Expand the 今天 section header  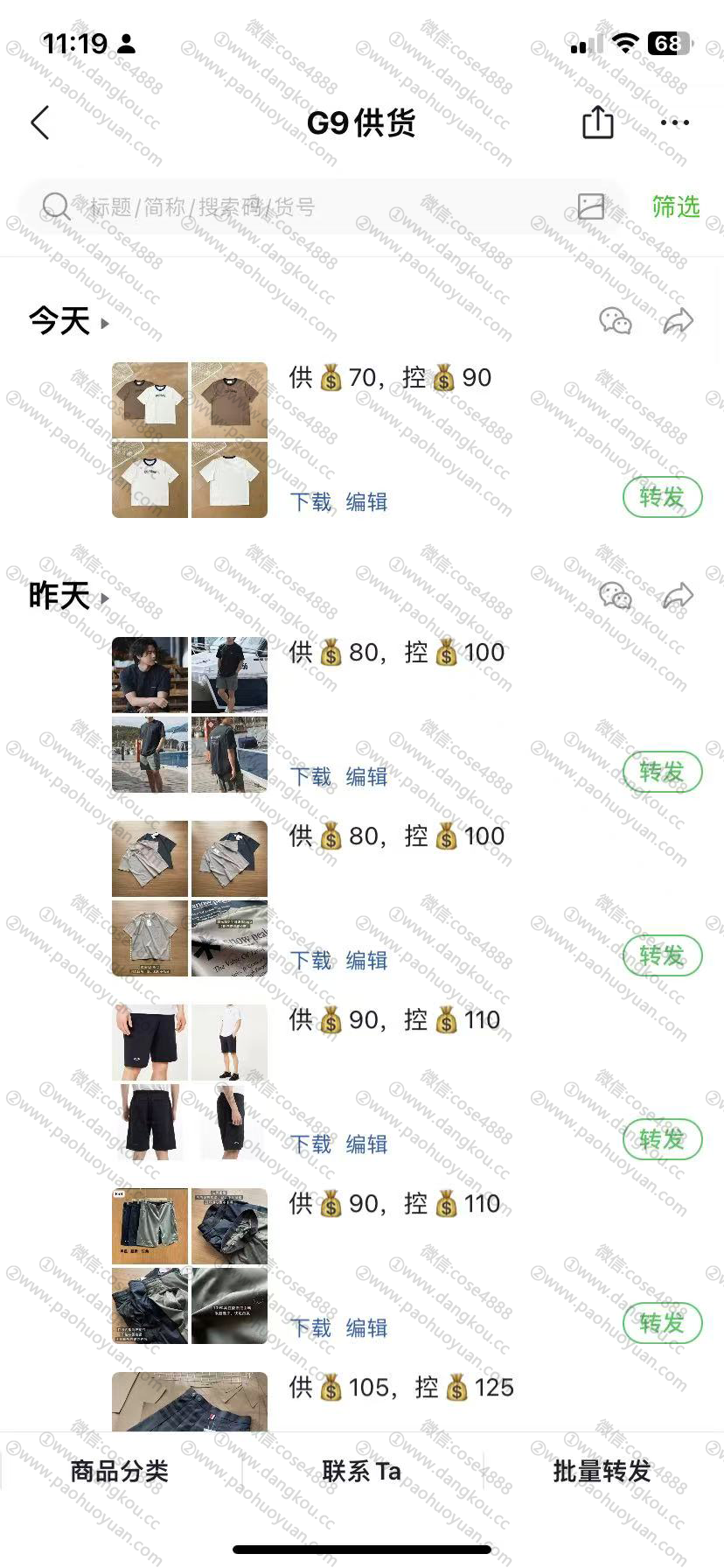coord(68,321)
